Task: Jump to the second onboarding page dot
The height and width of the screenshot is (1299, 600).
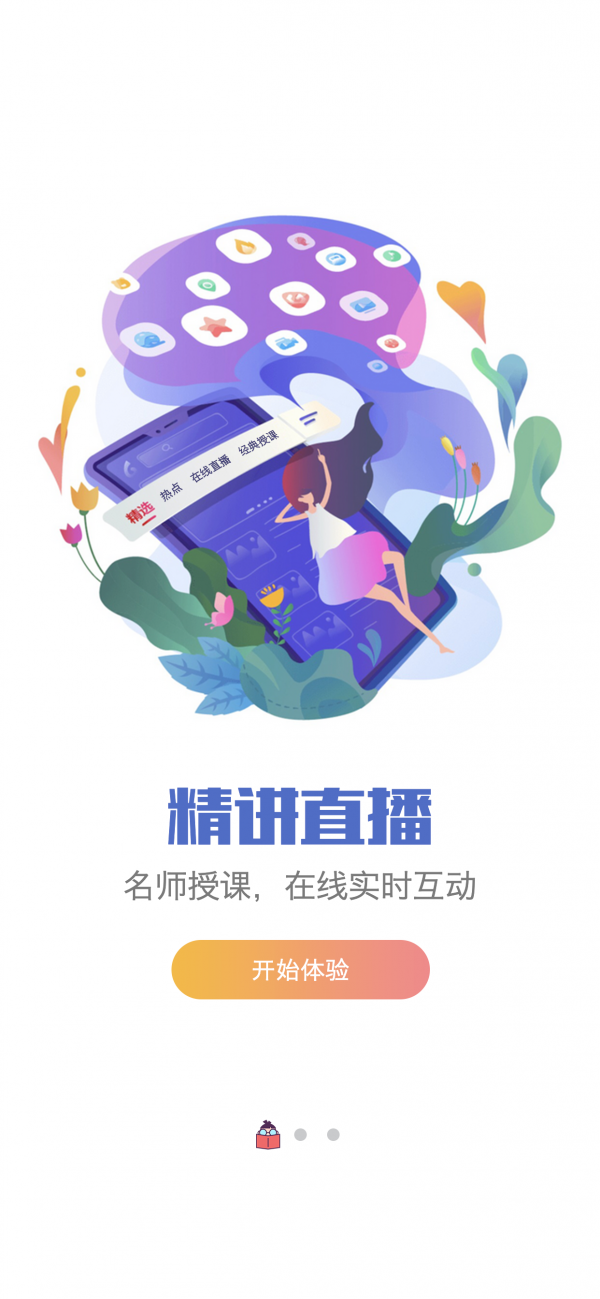Action: [300, 1135]
